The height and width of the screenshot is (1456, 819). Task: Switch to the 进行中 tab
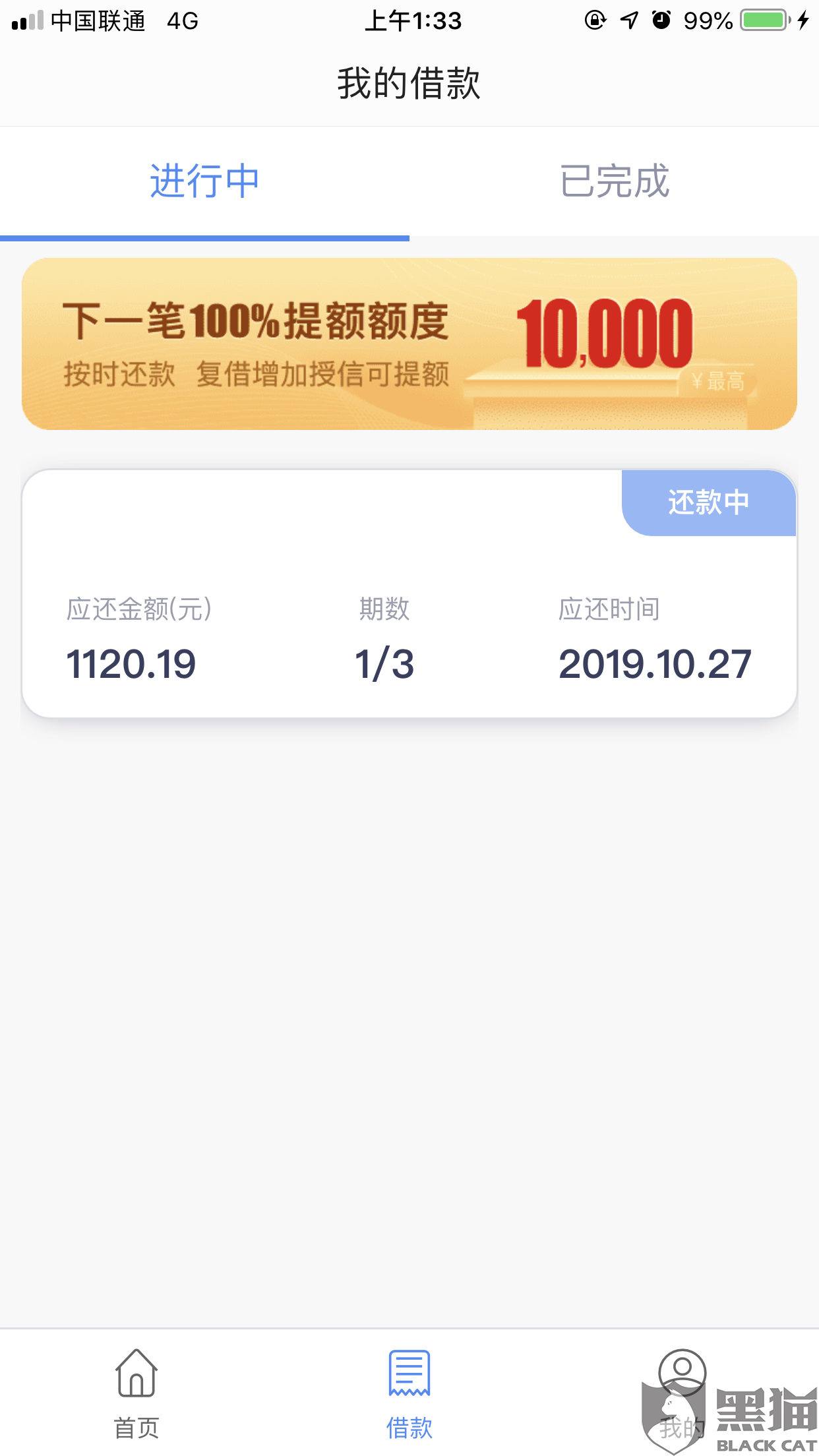(x=204, y=181)
